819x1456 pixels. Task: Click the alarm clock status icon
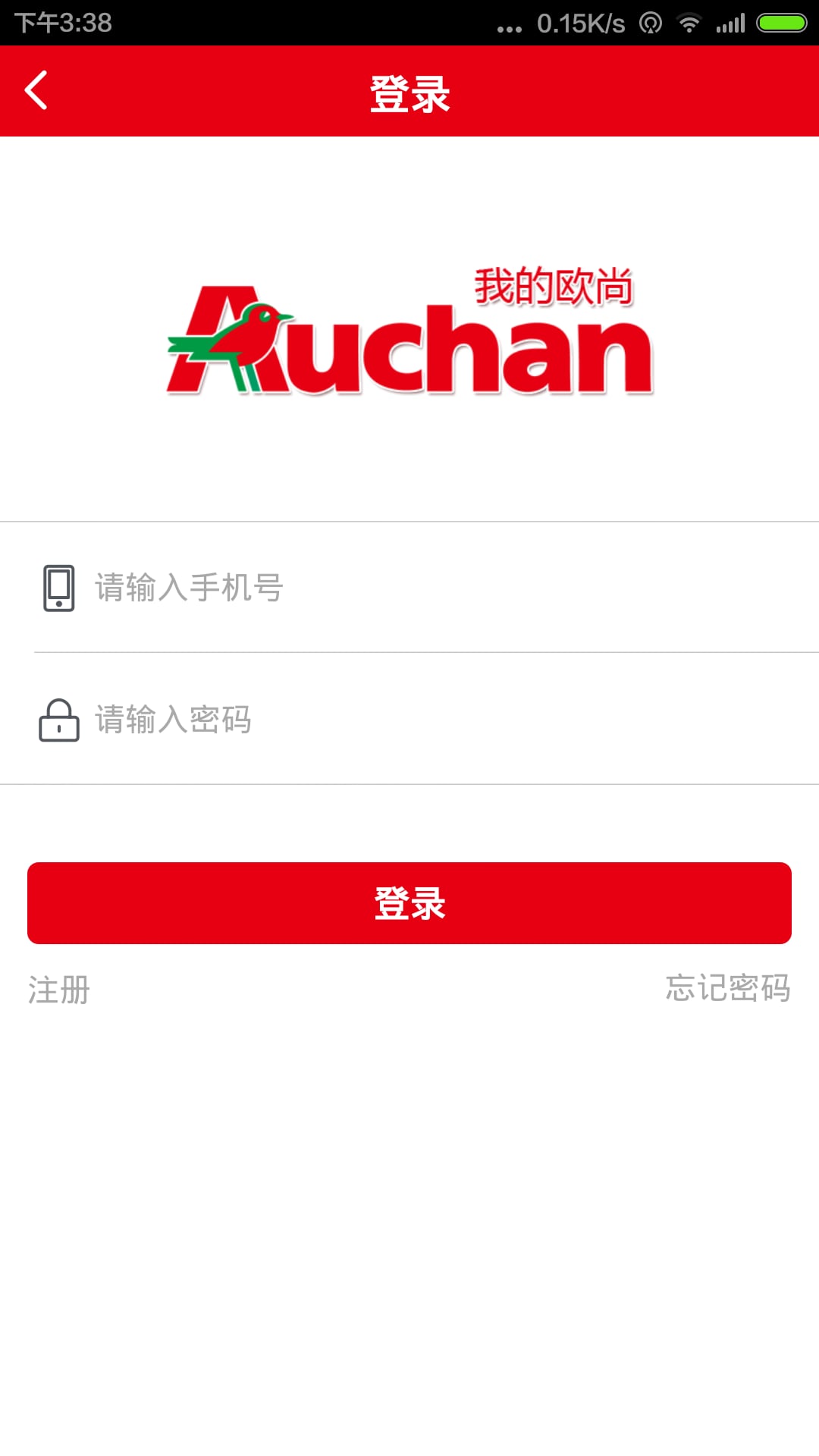tap(651, 23)
